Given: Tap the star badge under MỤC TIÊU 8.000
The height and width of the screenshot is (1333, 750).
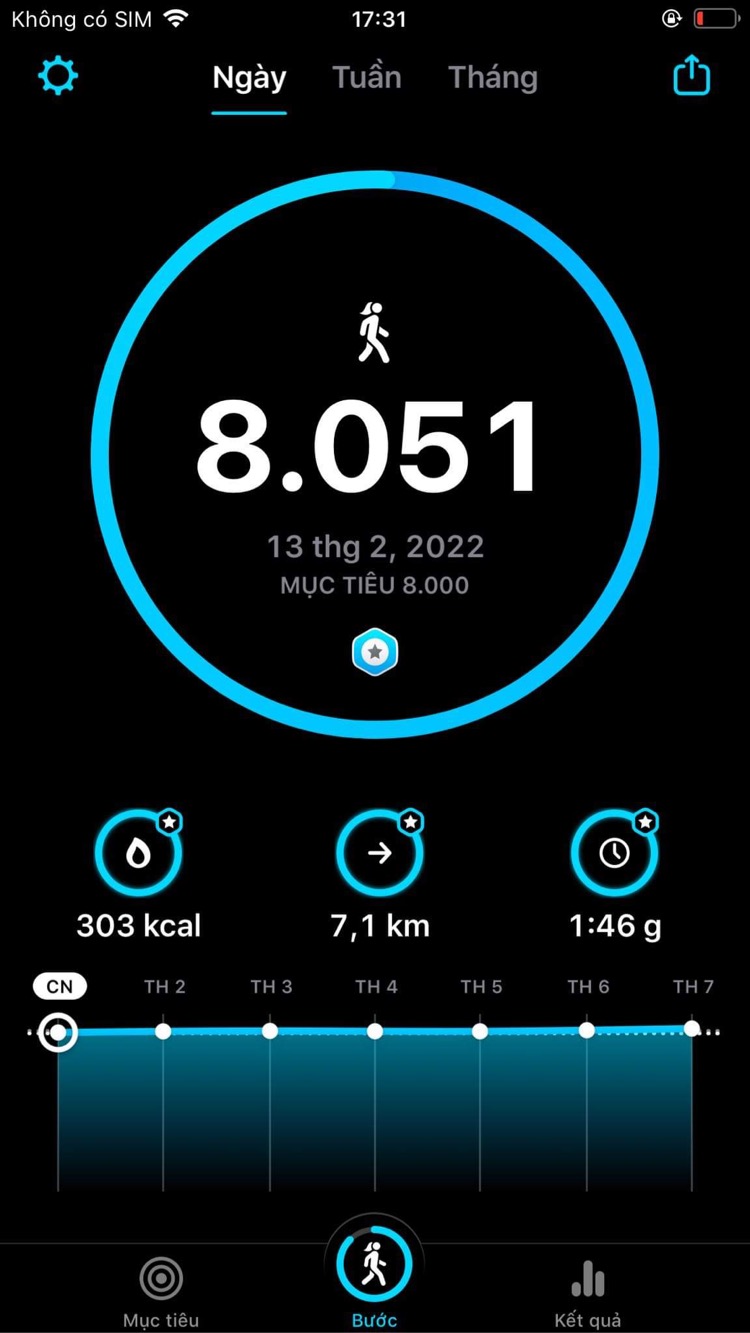Looking at the screenshot, I should point(375,653).
